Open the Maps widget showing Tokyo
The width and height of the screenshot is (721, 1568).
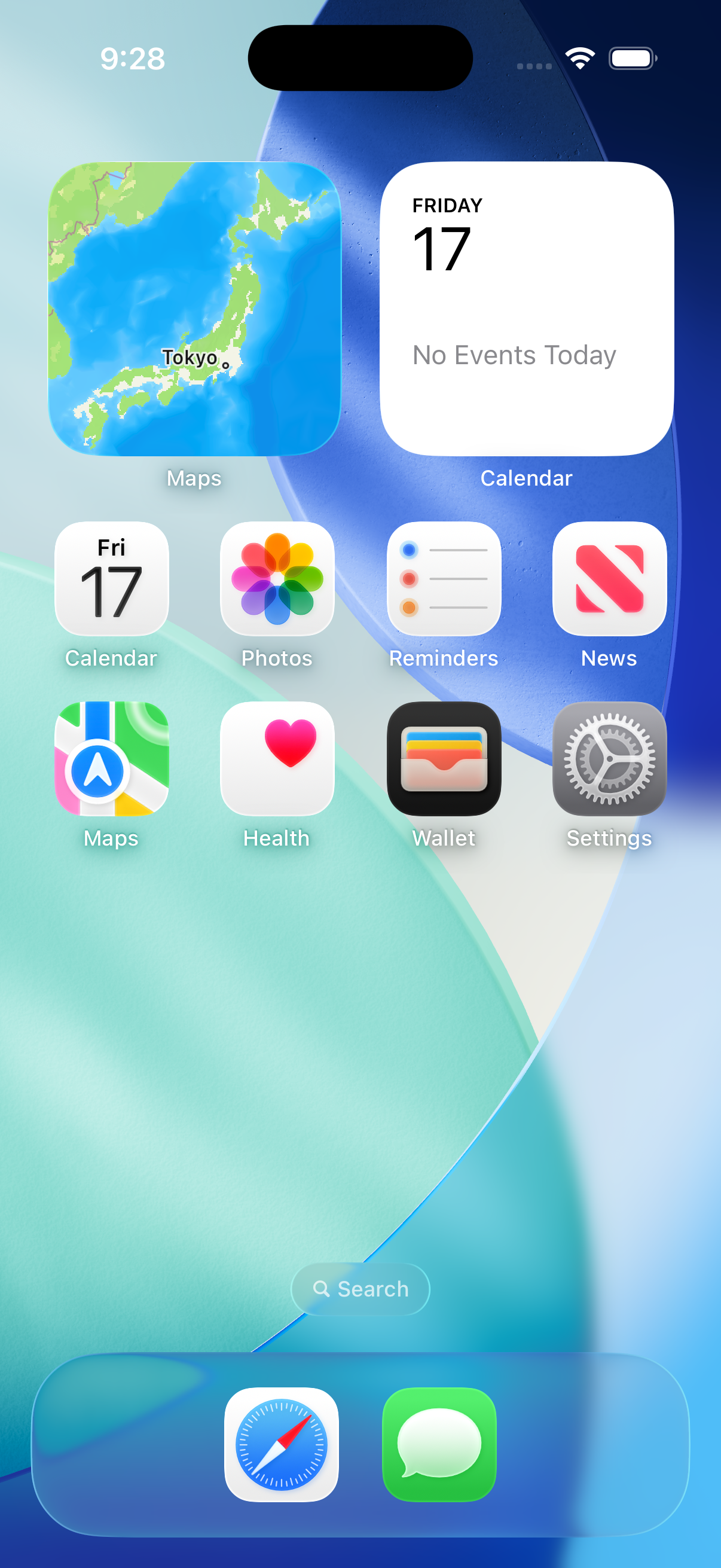(x=194, y=309)
